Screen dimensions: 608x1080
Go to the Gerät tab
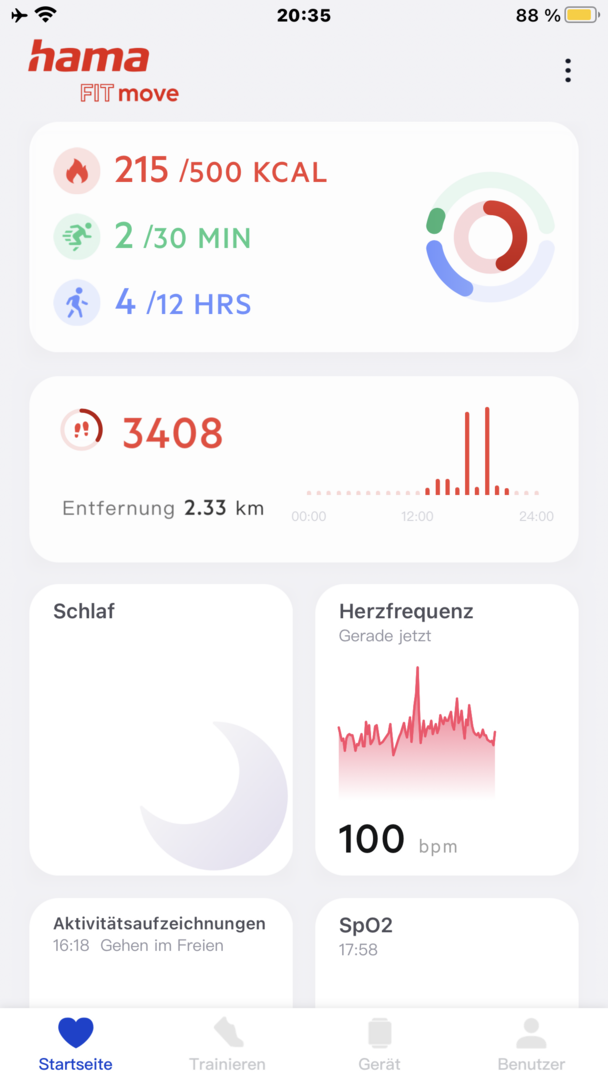pyautogui.click(x=379, y=1044)
